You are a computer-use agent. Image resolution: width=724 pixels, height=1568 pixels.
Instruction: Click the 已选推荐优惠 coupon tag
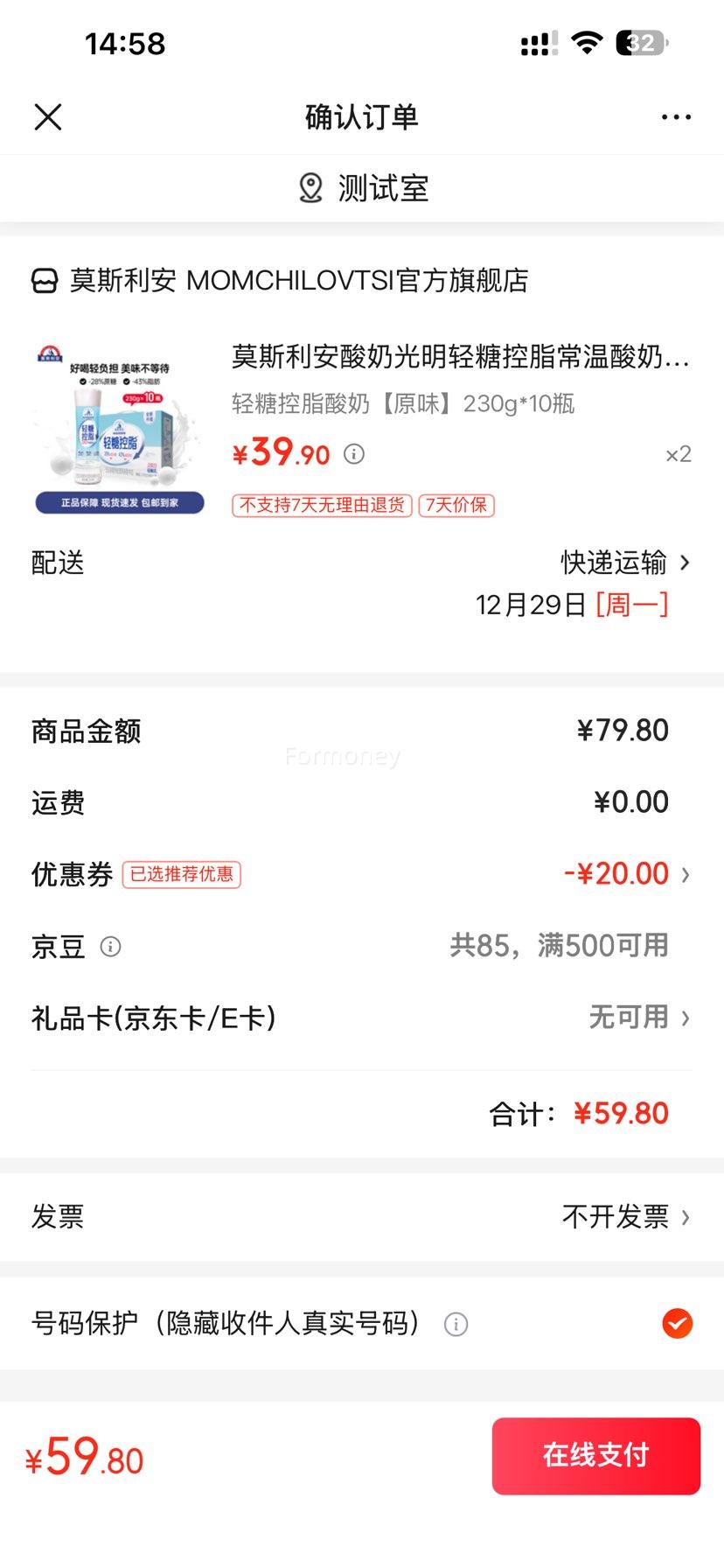click(x=183, y=875)
